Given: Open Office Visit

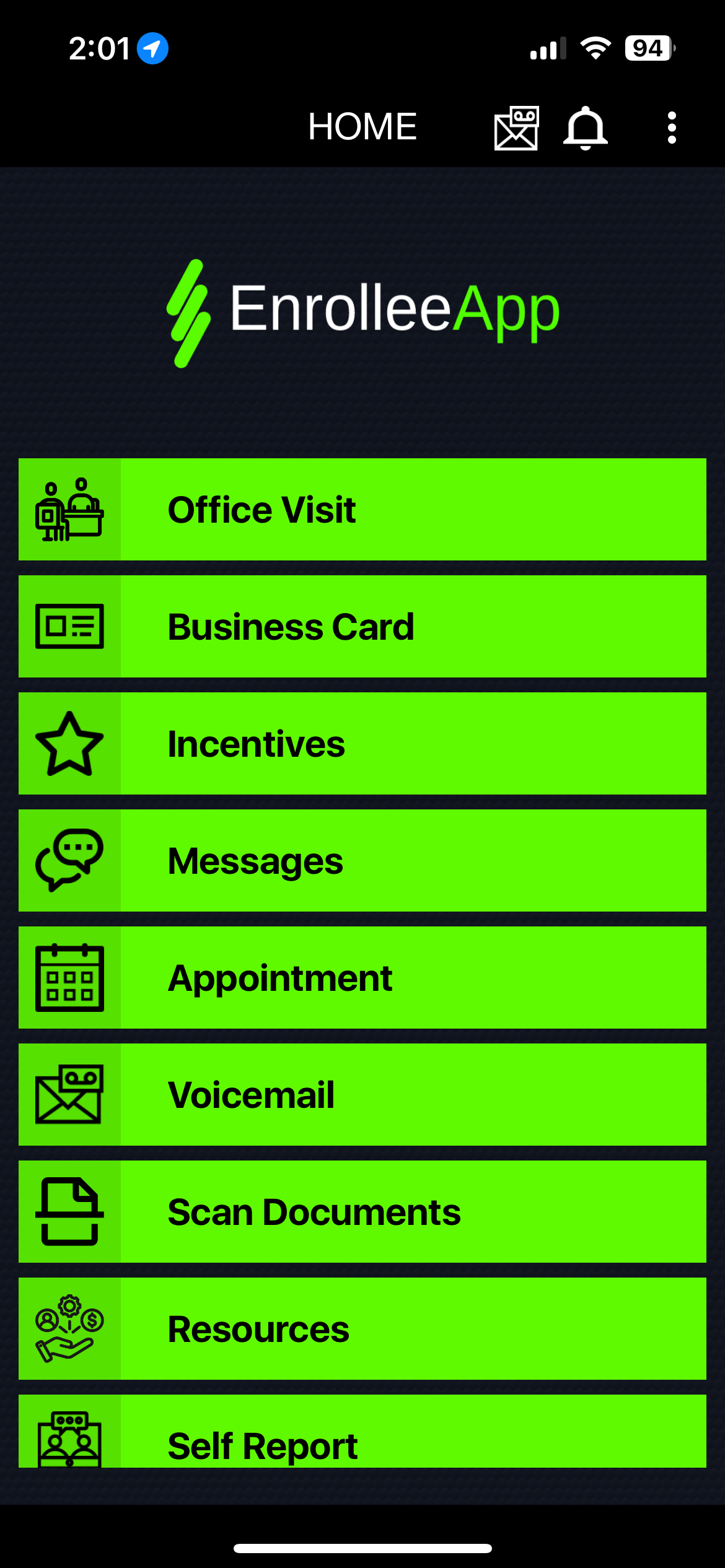Looking at the screenshot, I should pyautogui.click(x=362, y=510).
